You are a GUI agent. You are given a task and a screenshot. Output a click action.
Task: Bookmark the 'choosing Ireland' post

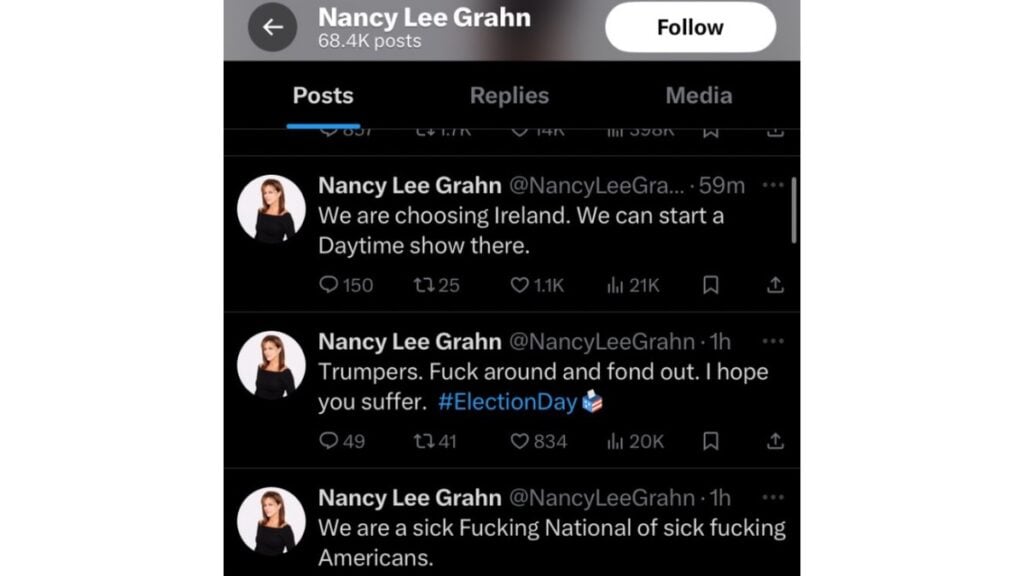click(x=711, y=285)
